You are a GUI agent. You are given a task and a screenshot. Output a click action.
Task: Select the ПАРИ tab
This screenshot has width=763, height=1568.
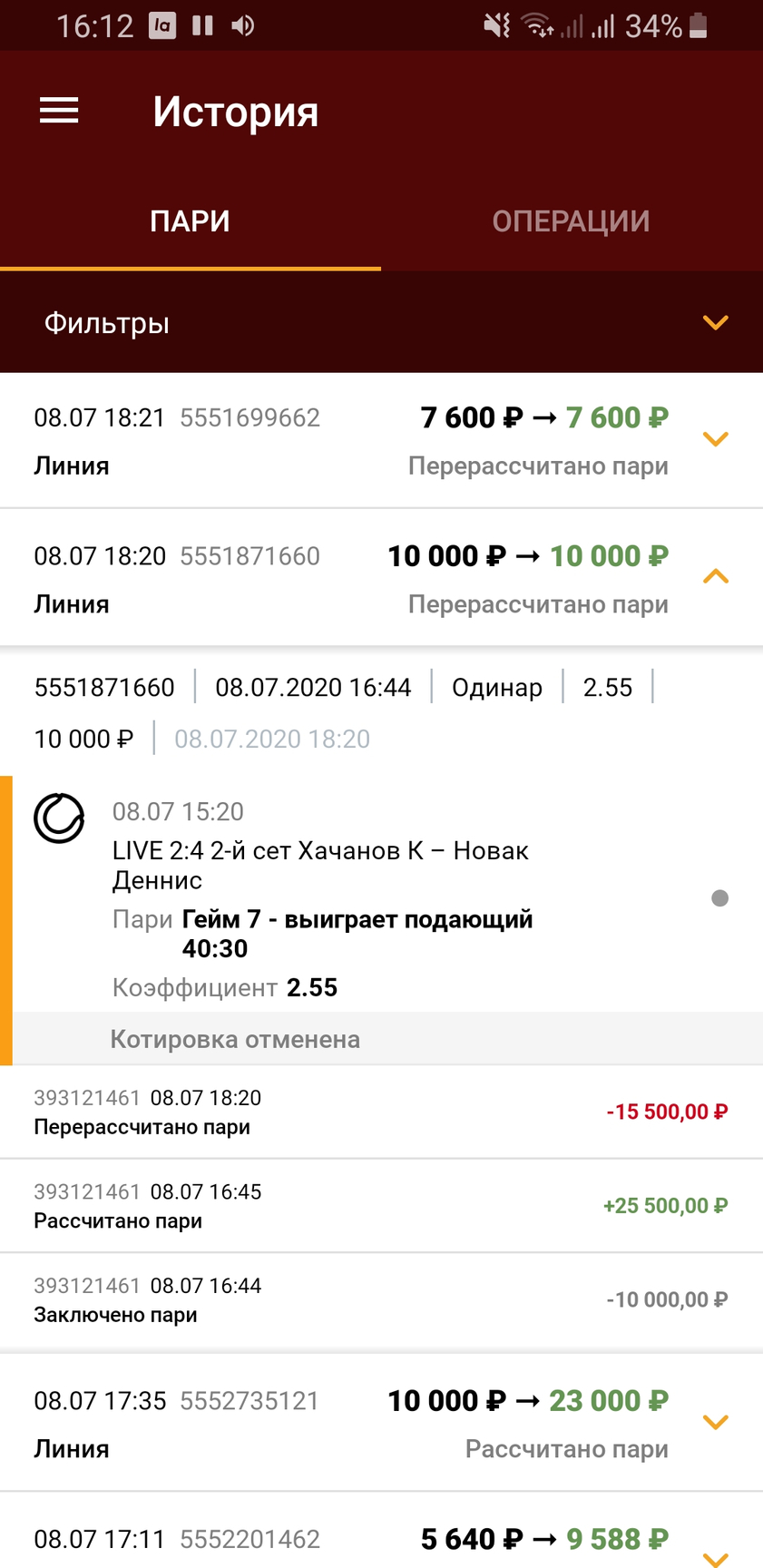[190, 221]
